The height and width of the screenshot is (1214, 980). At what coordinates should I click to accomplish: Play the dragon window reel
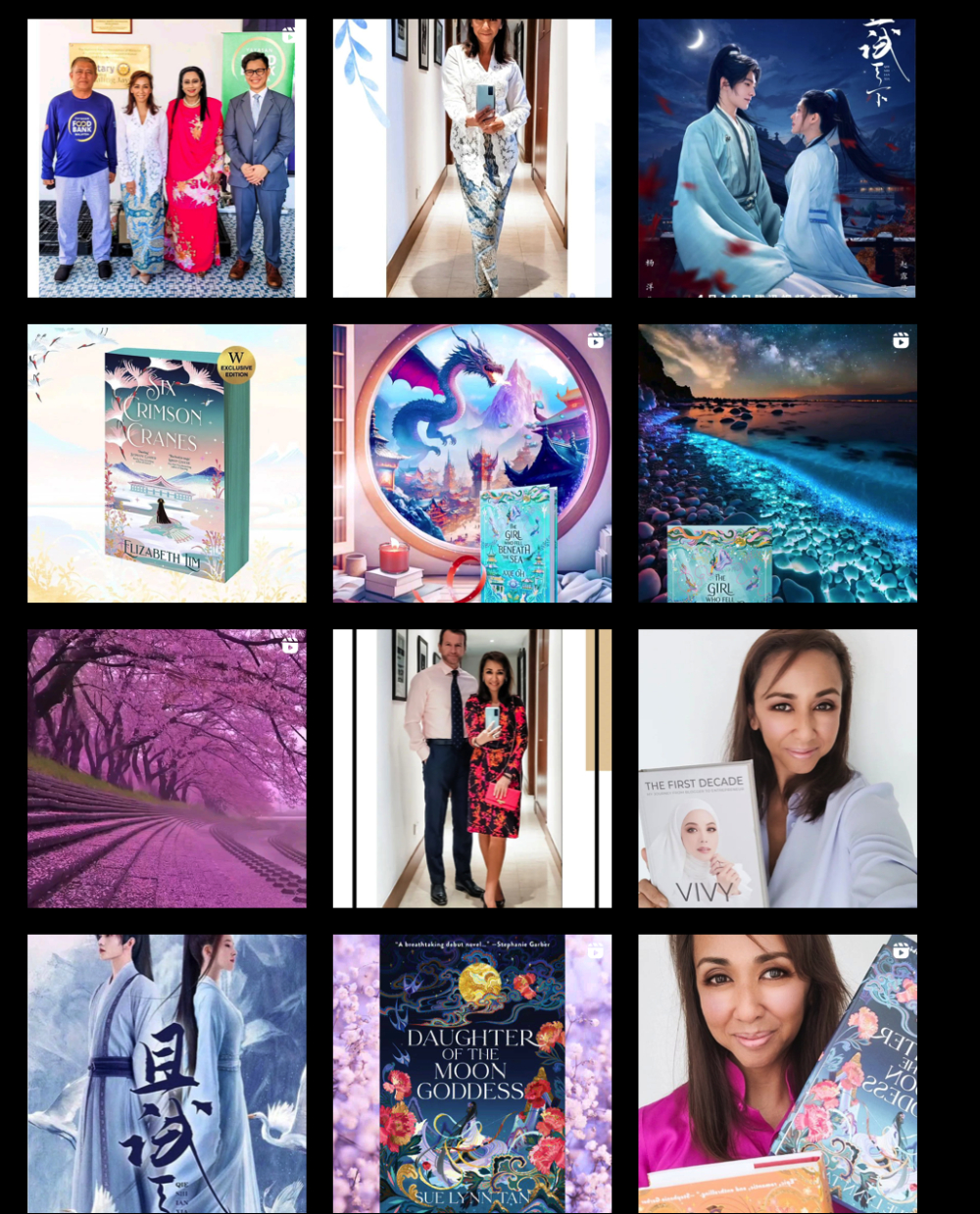tap(472, 462)
